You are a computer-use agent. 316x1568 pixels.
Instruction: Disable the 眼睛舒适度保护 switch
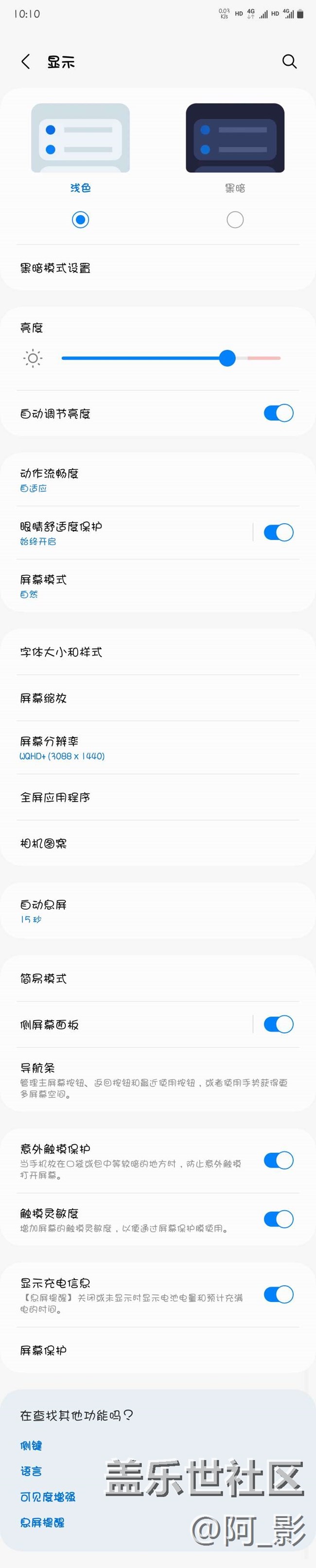tap(278, 532)
